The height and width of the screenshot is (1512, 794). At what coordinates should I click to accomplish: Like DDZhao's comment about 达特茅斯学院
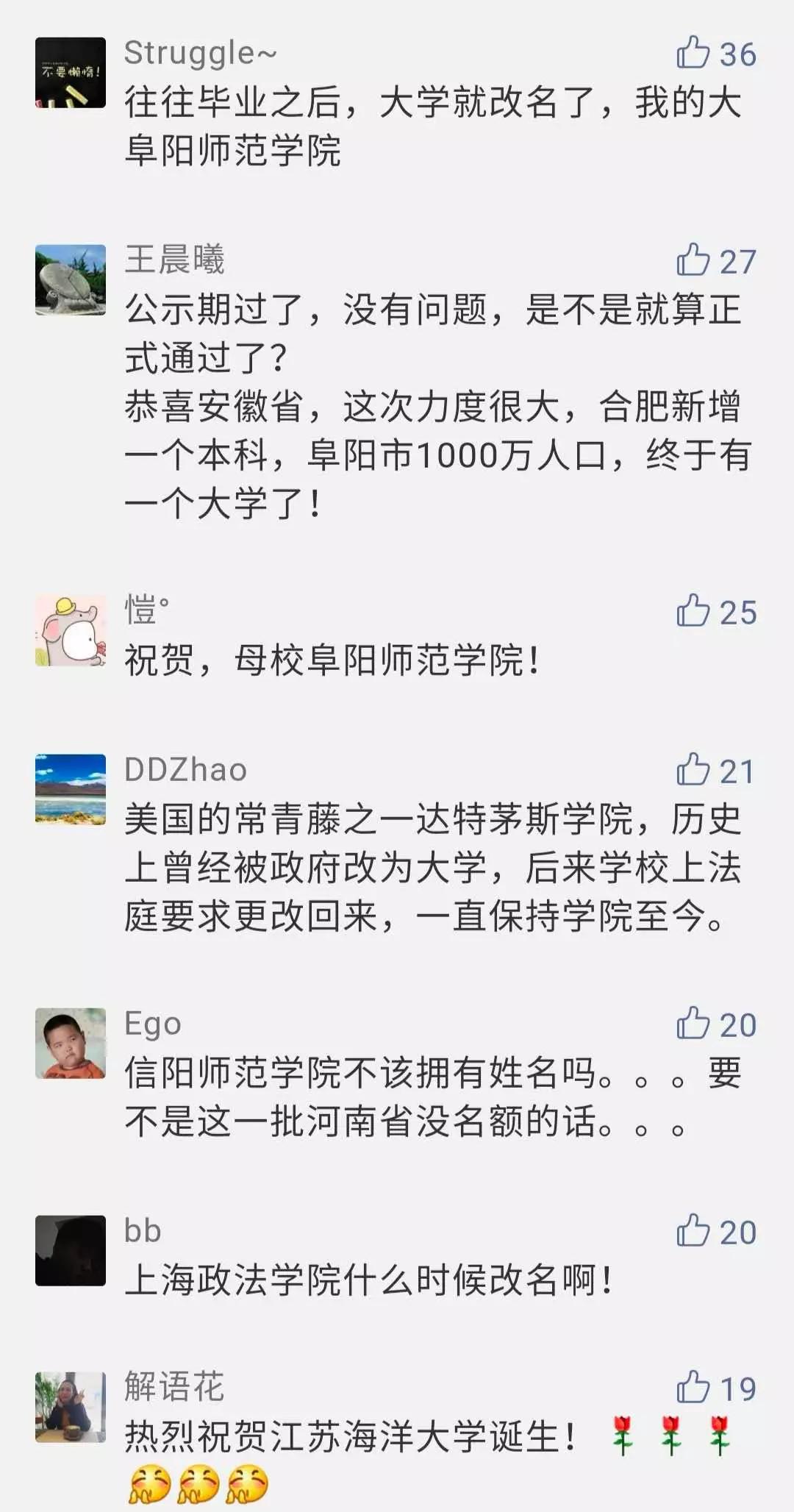pos(693,770)
